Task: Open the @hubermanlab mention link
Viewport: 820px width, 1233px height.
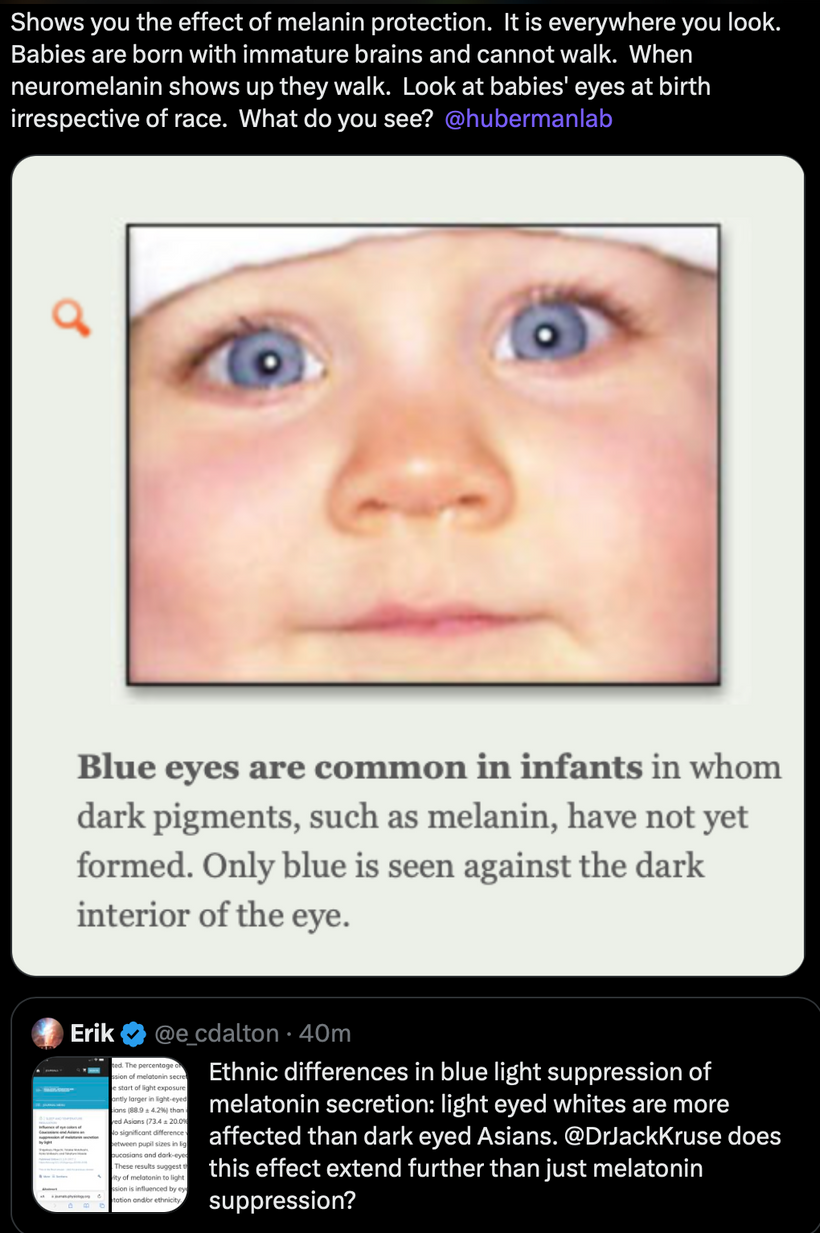Action: pos(527,119)
